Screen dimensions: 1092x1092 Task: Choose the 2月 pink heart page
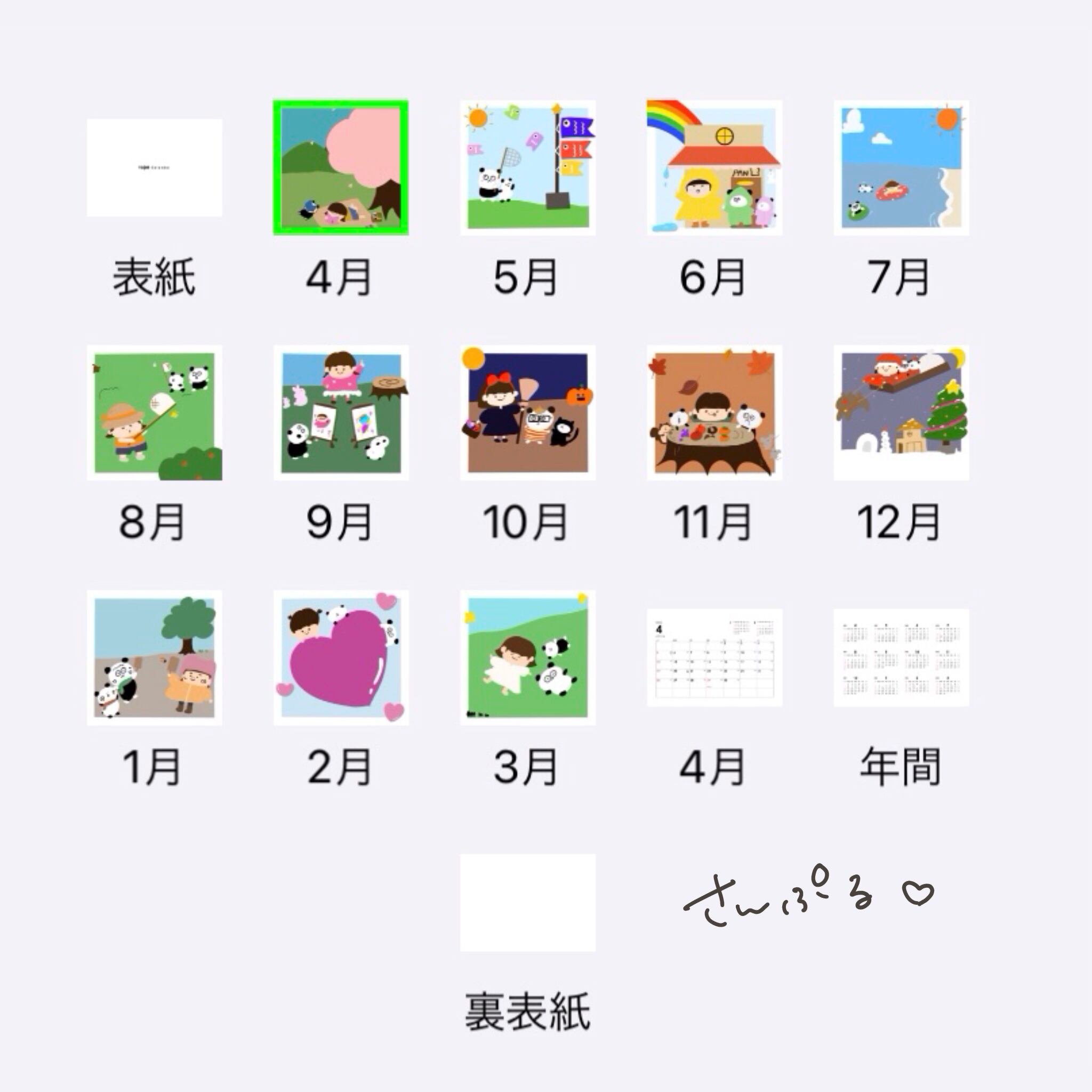coord(341,657)
